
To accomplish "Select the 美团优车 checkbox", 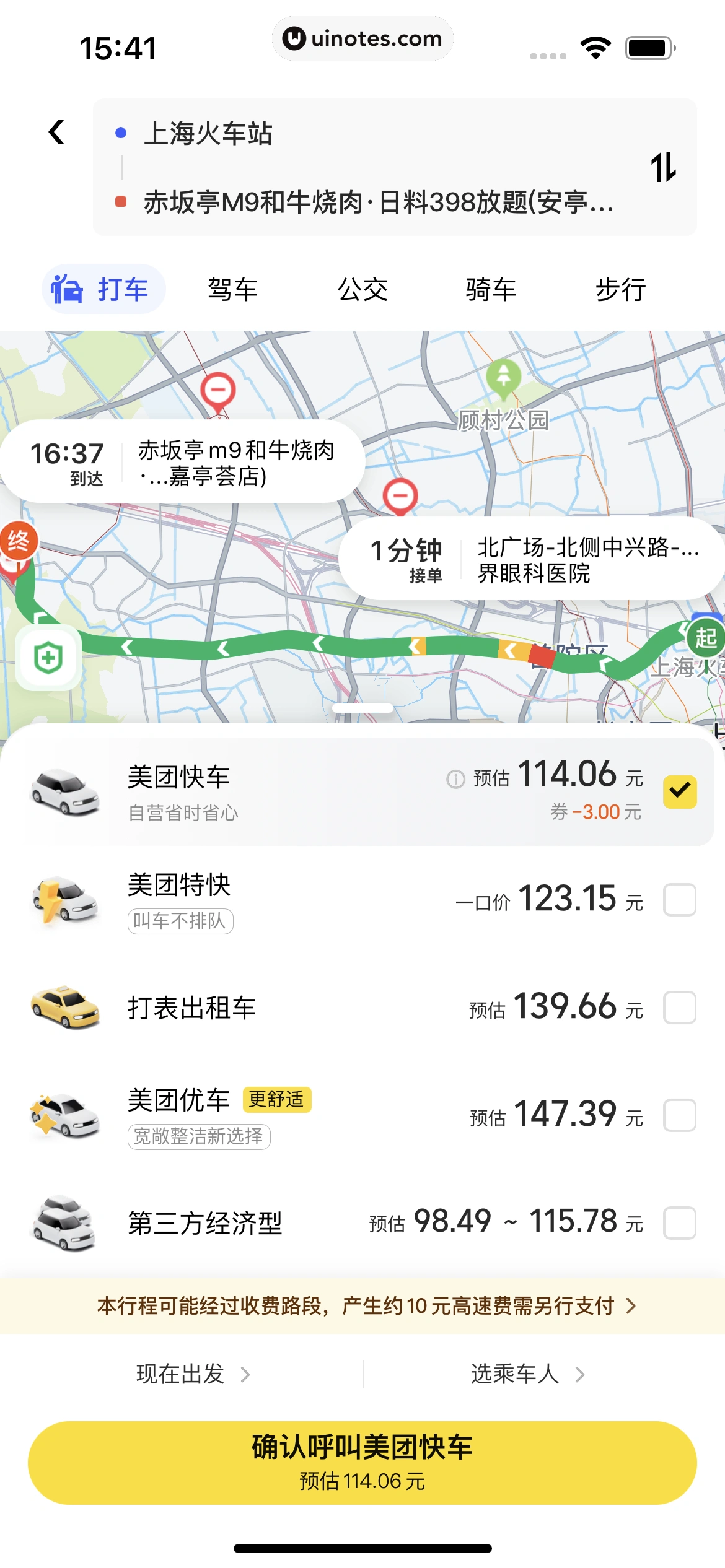I will coord(680,1115).
